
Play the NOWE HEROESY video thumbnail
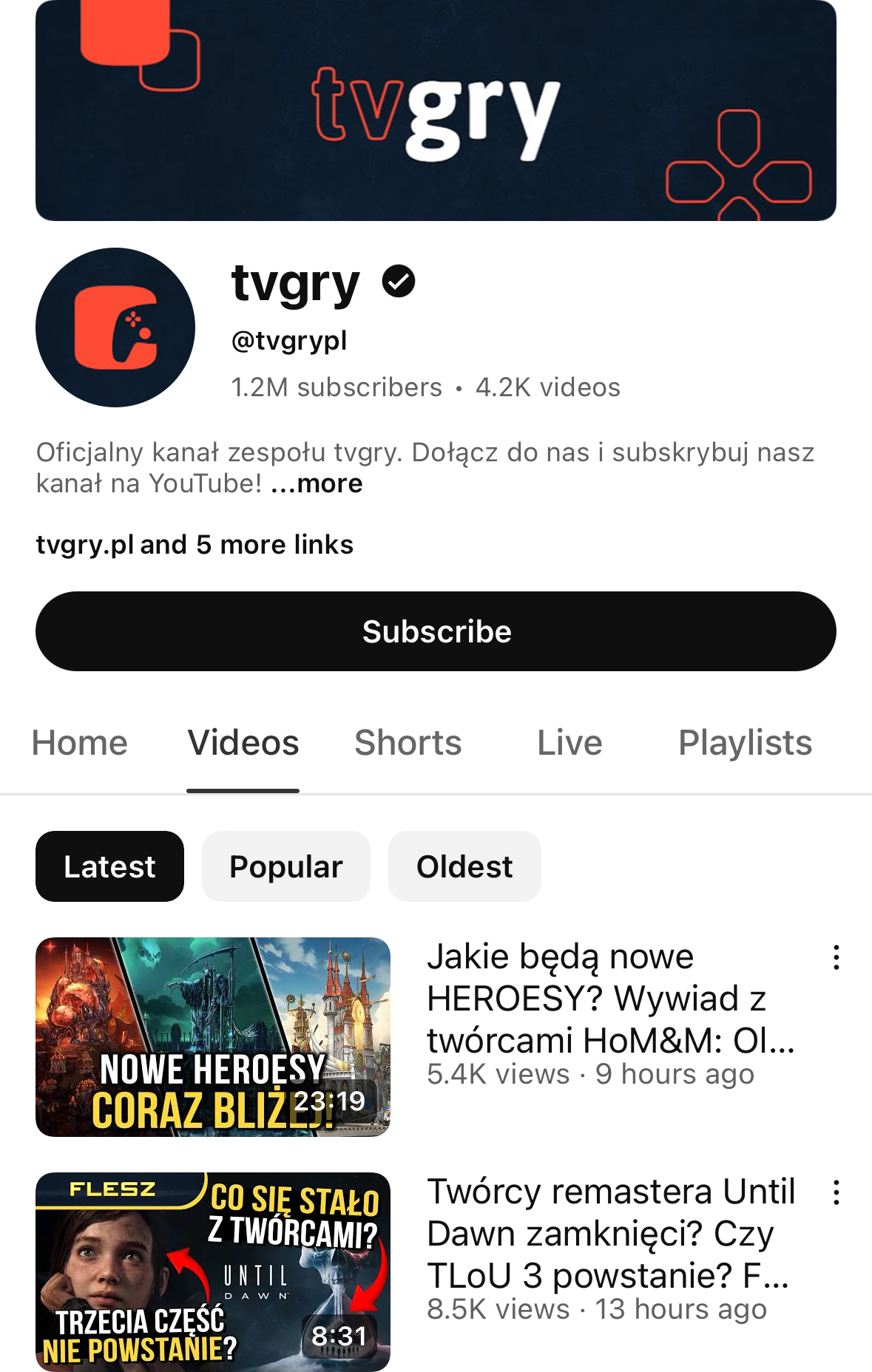(x=213, y=1036)
